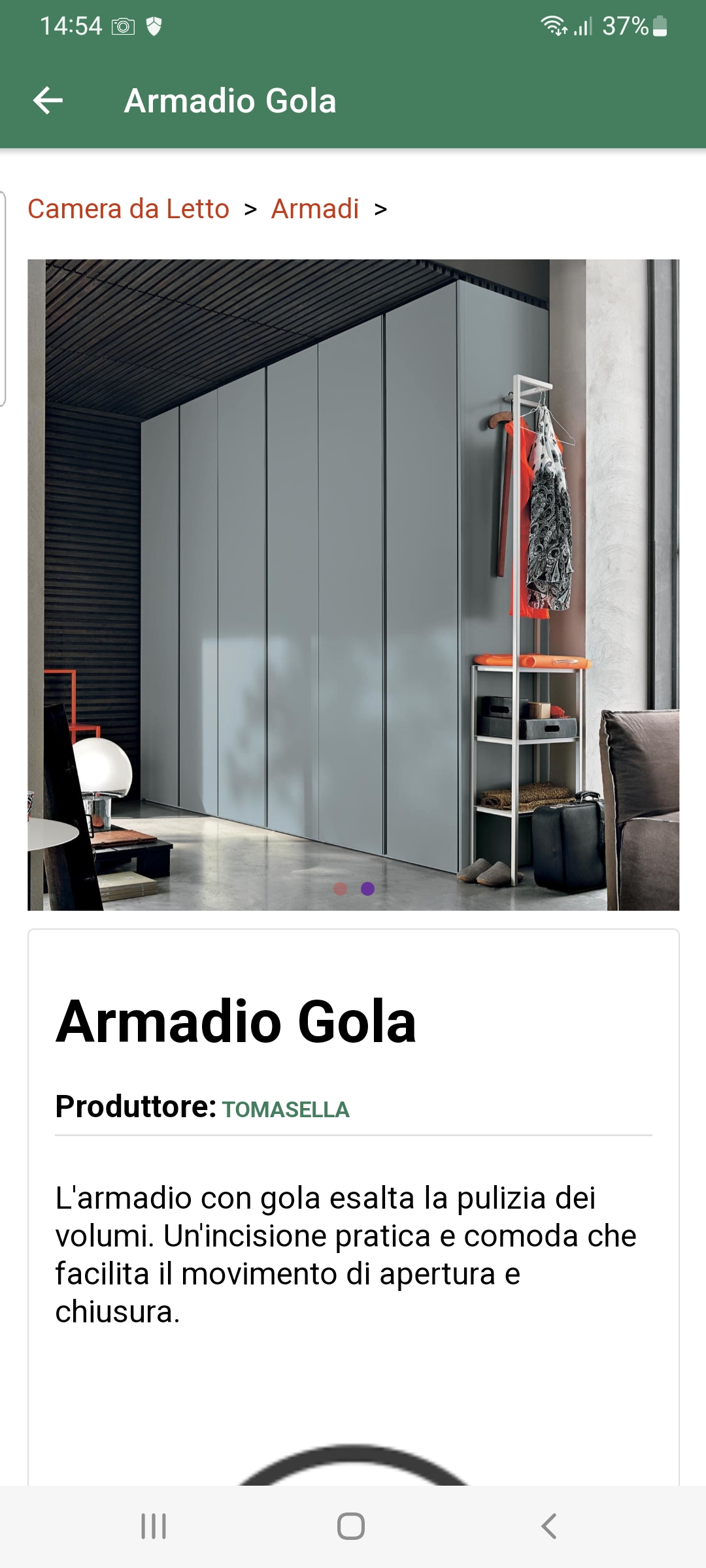The height and width of the screenshot is (1568, 706).
Task: Open the recent apps view
Action: 154,1526
